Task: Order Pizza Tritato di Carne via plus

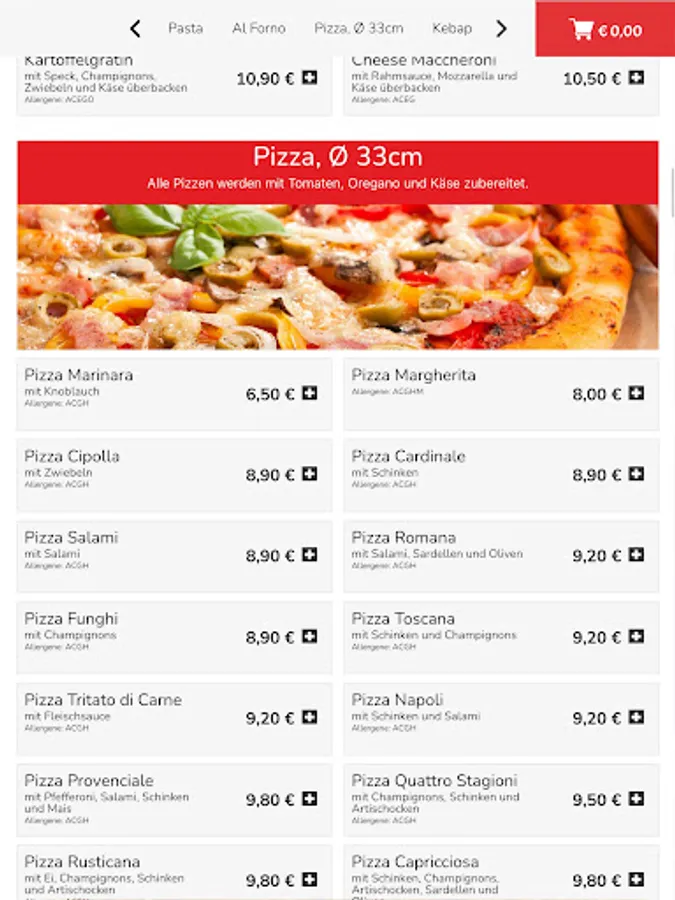Action: pos(310,718)
